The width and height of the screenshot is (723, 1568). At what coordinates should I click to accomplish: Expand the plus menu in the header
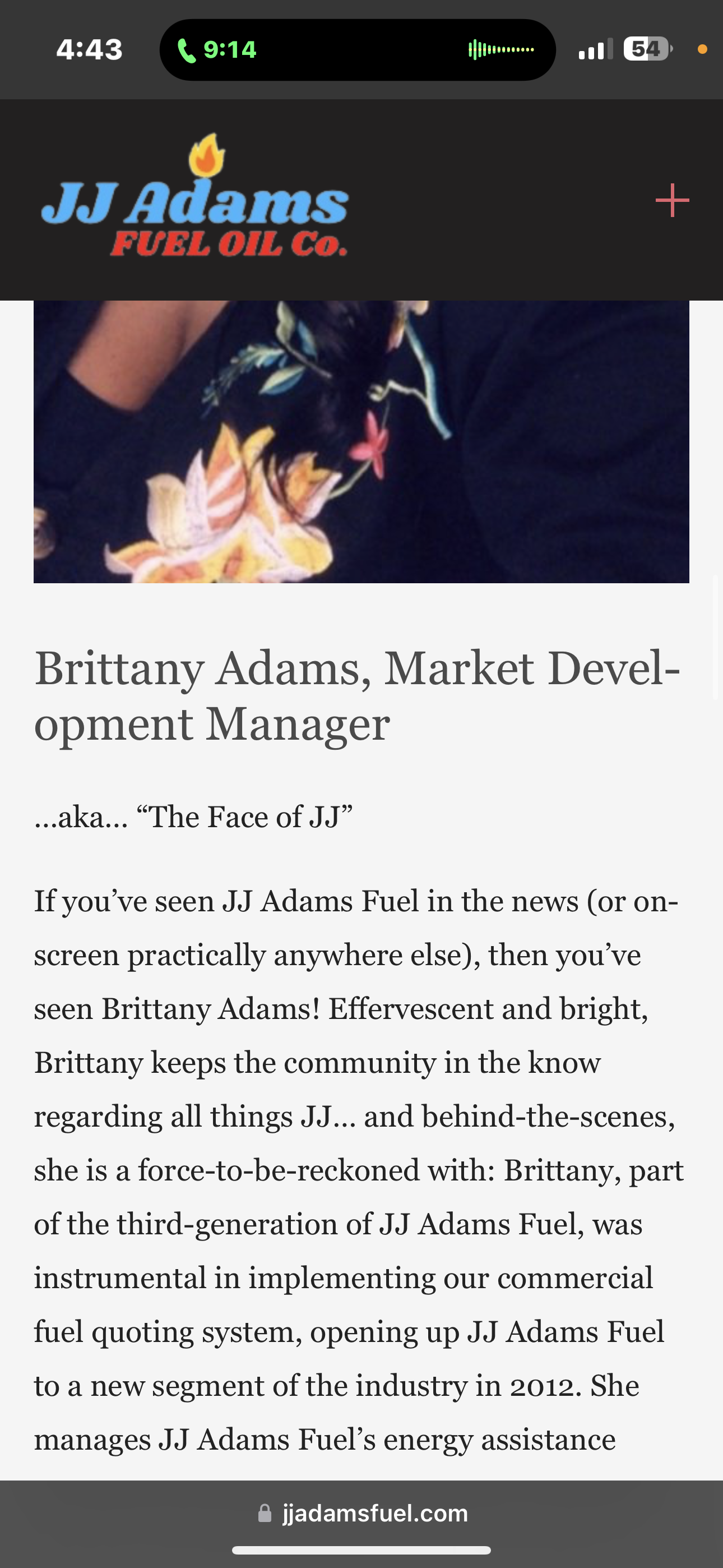click(672, 200)
